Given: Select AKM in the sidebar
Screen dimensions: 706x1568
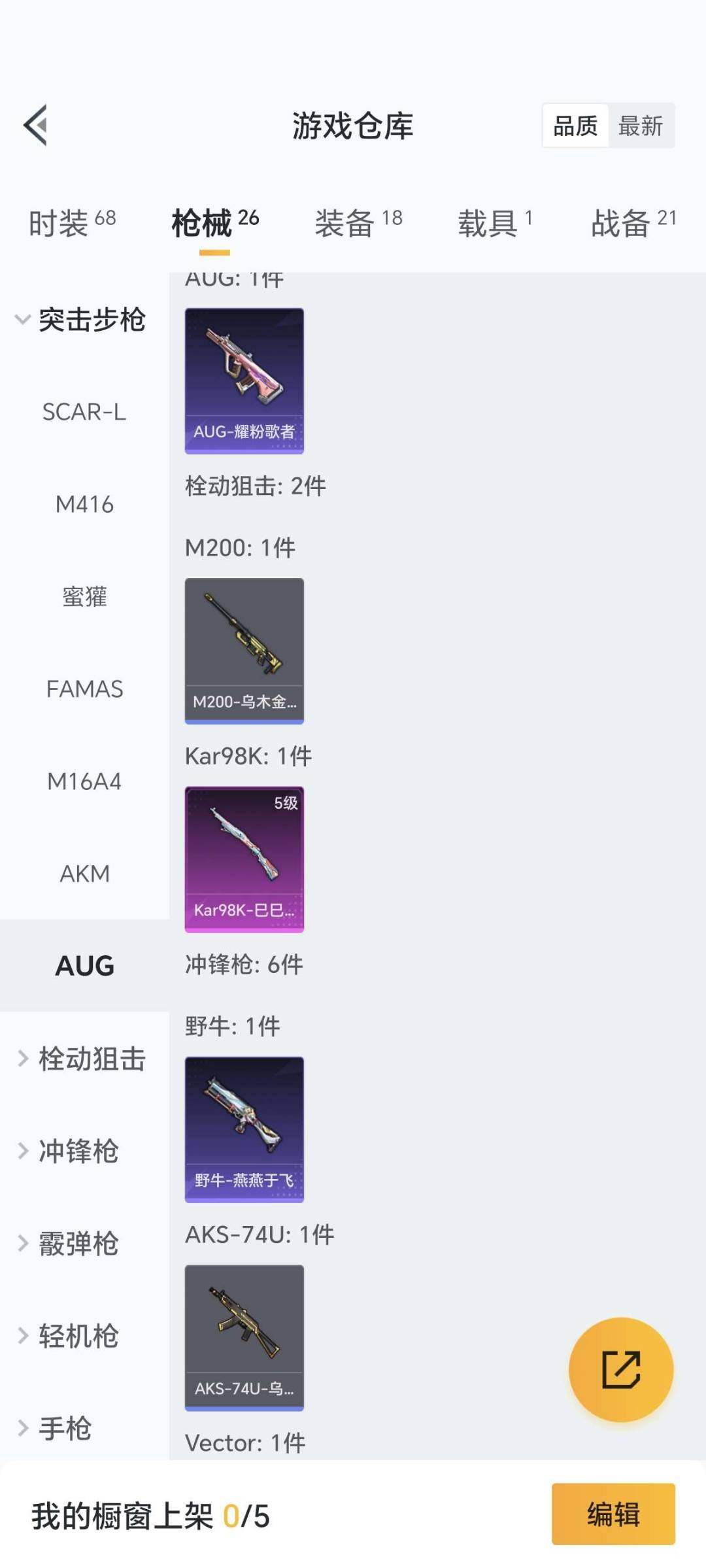Looking at the screenshot, I should click(84, 873).
